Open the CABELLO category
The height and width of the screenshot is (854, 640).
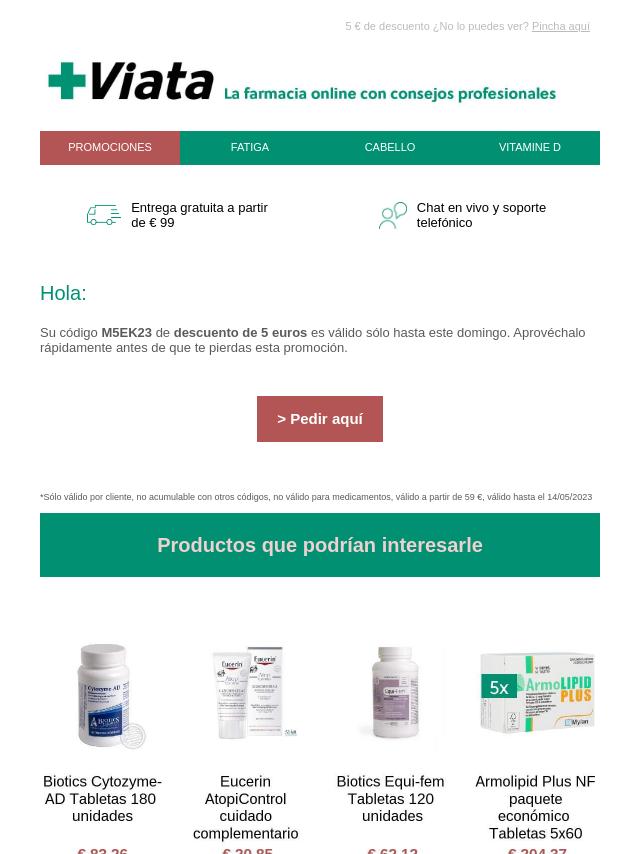pyautogui.click(x=390, y=147)
